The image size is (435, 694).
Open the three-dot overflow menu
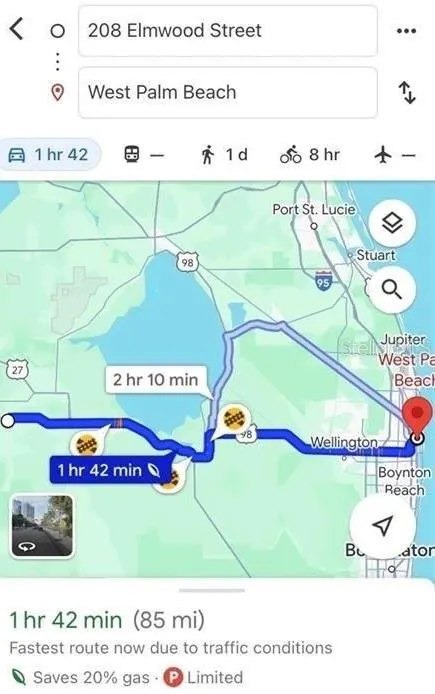click(406, 31)
